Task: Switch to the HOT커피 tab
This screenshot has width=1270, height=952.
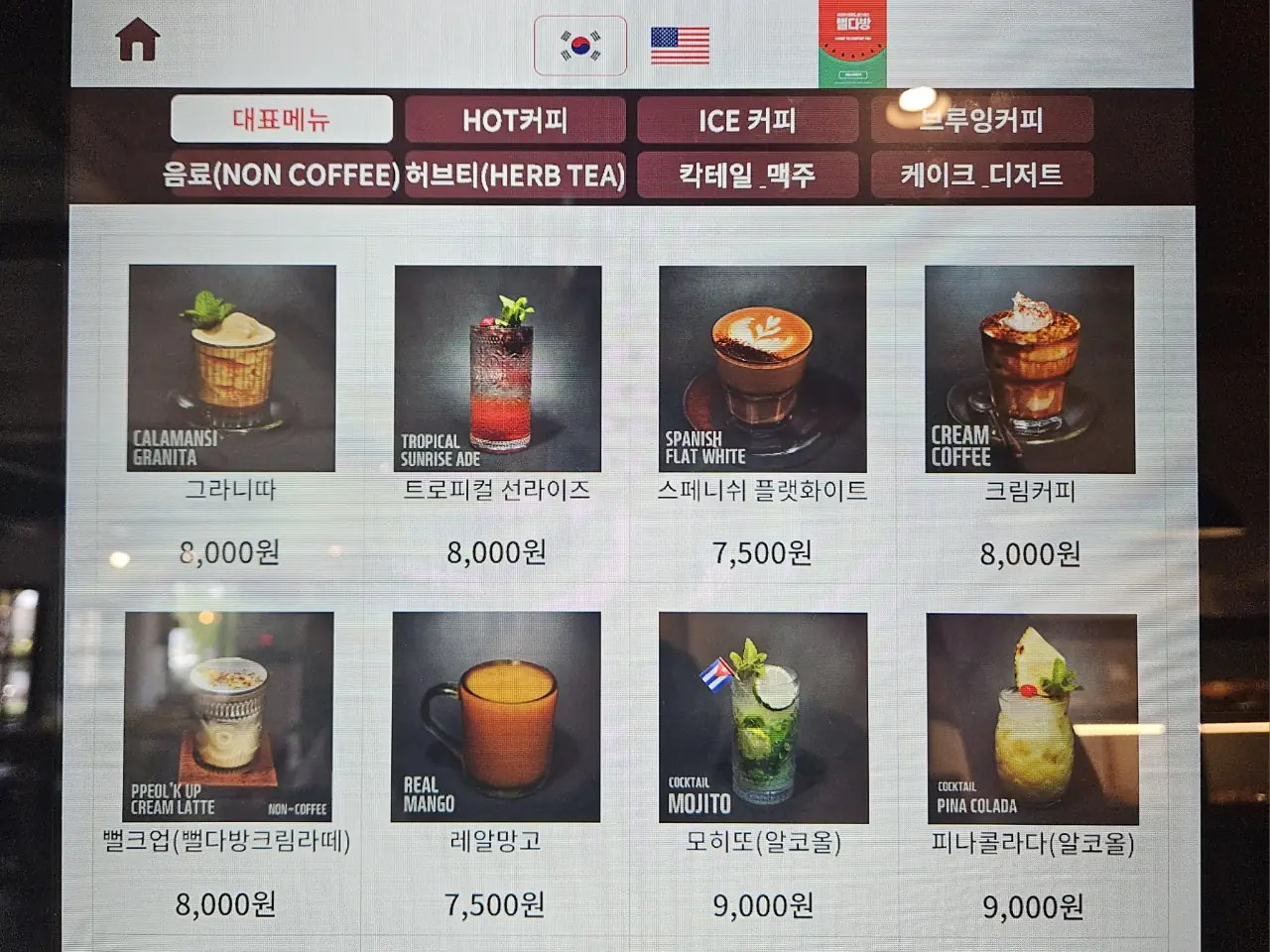Action: tap(515, 121)
